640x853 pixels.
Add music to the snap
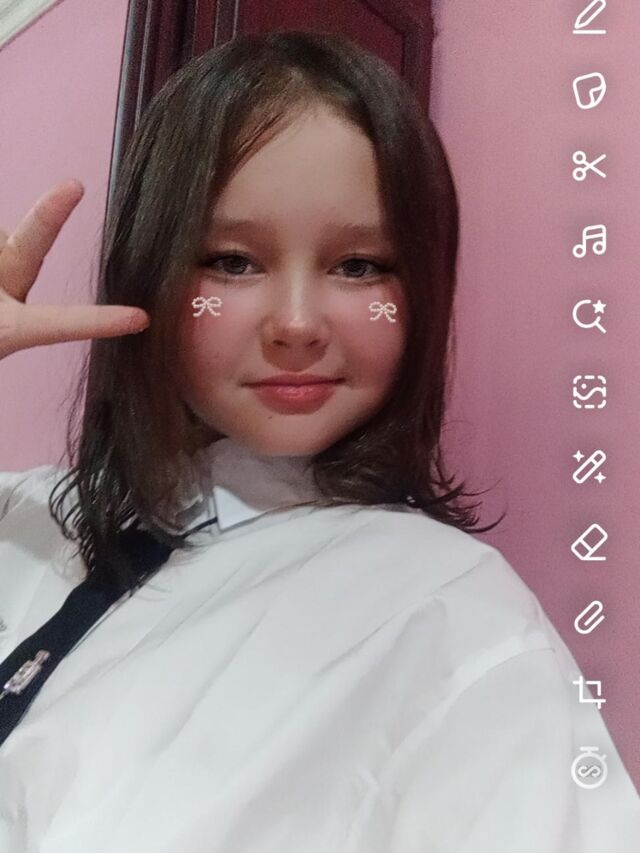coord(589,241)
